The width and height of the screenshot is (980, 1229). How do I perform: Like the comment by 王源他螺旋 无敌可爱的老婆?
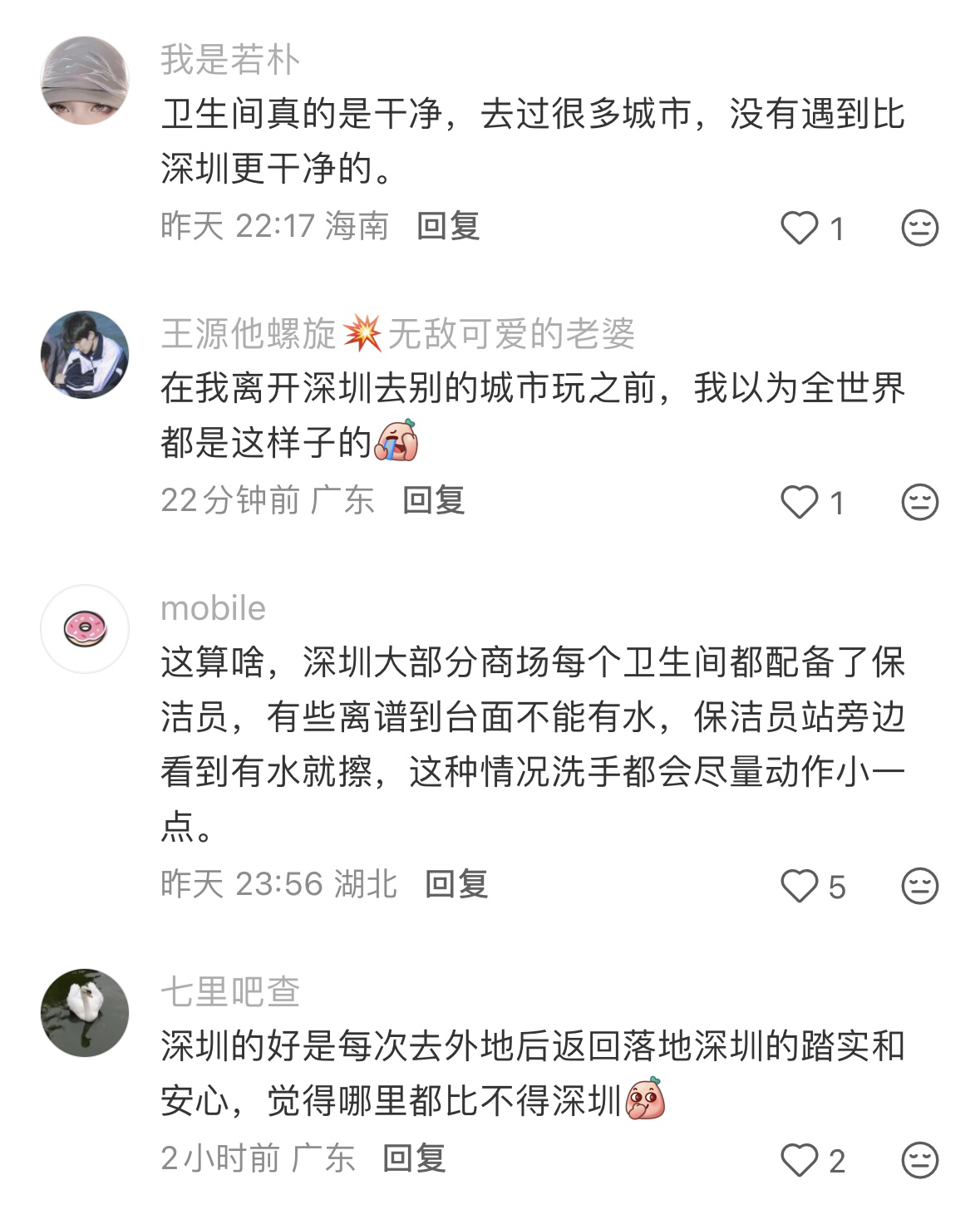(x=800, y=502)
